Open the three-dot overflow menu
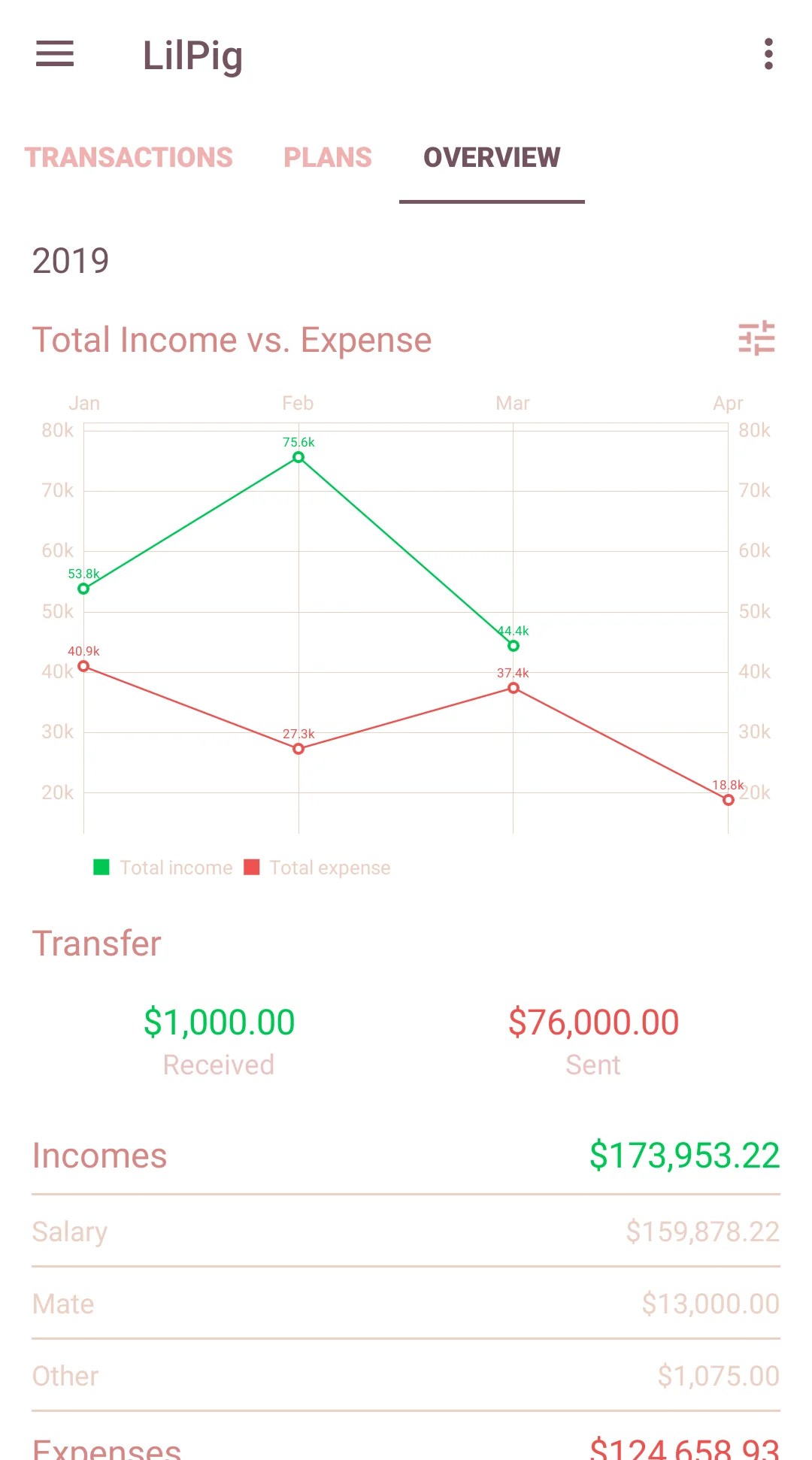This screenshot has width=812, height=1460. (x=768, y=54)
